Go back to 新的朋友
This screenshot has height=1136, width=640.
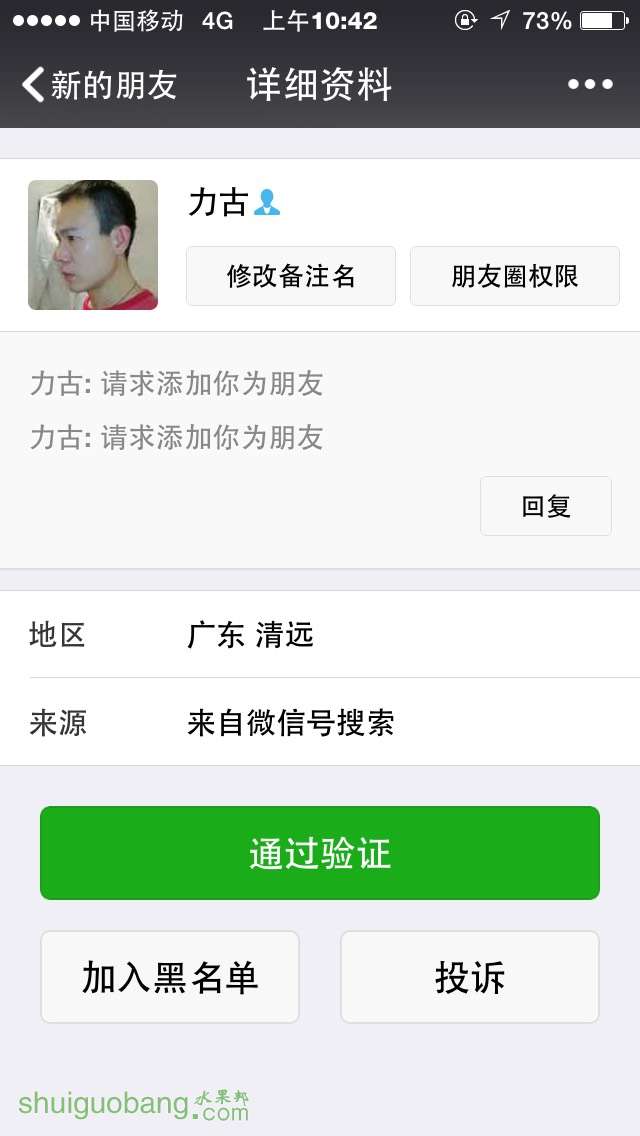pos(98,85)
